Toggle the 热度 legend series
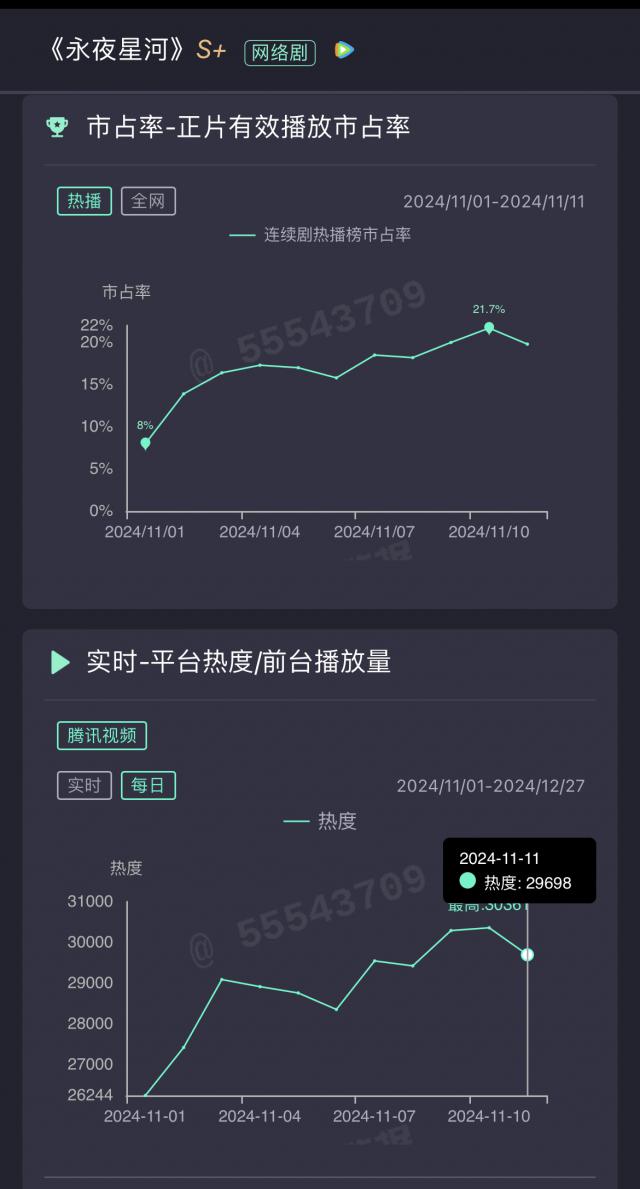The height and width of the screenshot is (1189, 640). pos(320,821)
